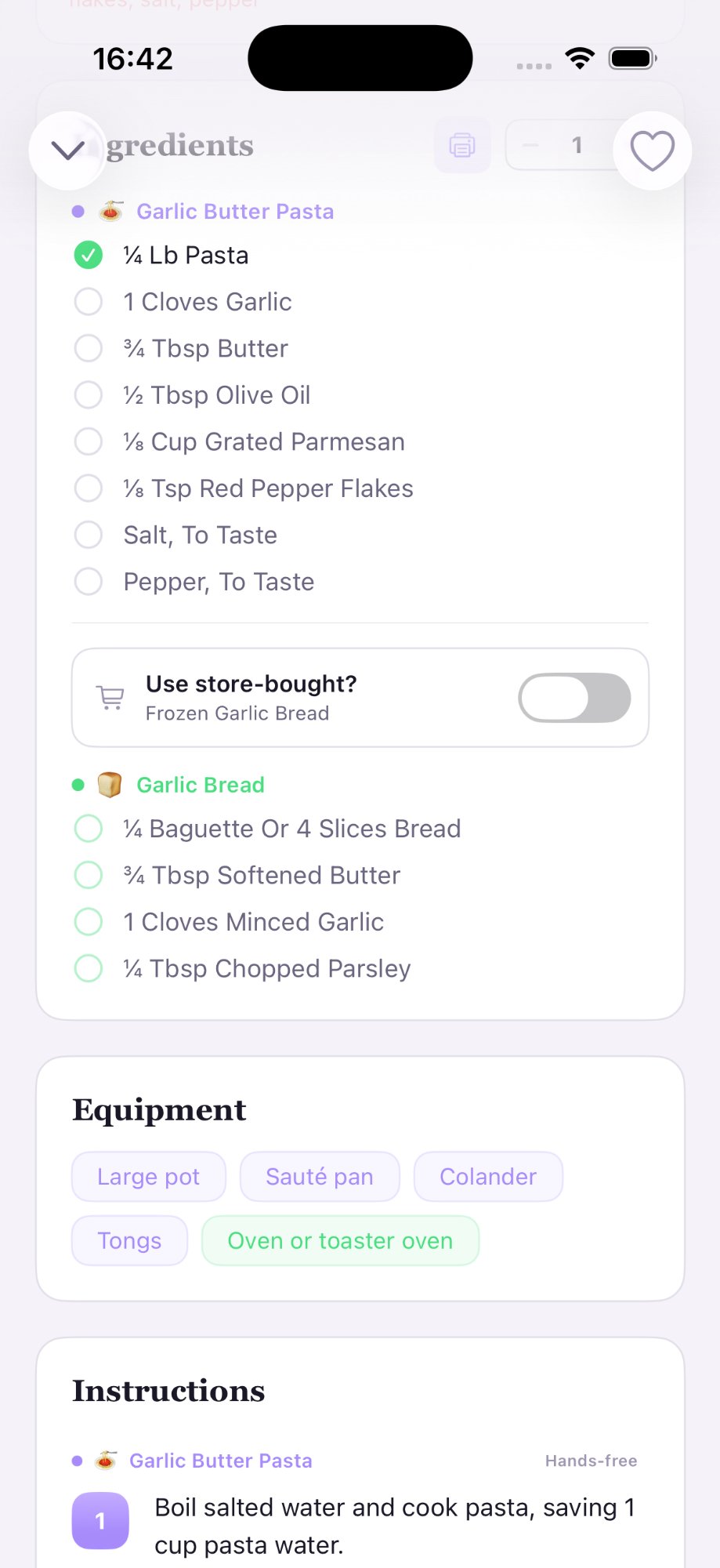The image size is (720, 1568).
Task: Tap the Large pot equipment tag
Action: pyautogui.click(x=148, y=1175)
